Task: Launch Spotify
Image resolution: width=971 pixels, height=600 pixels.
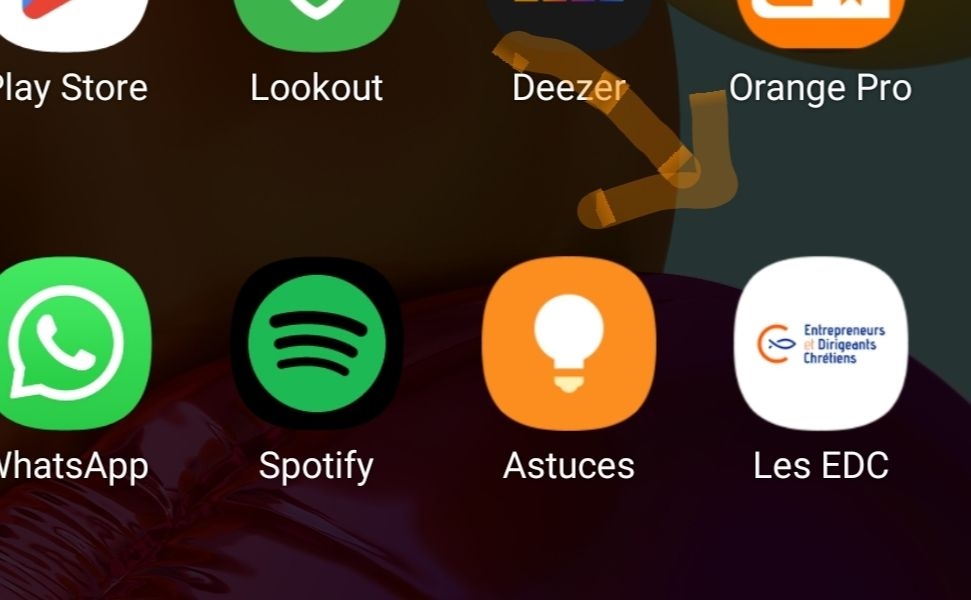Action: tap(316, 343)
